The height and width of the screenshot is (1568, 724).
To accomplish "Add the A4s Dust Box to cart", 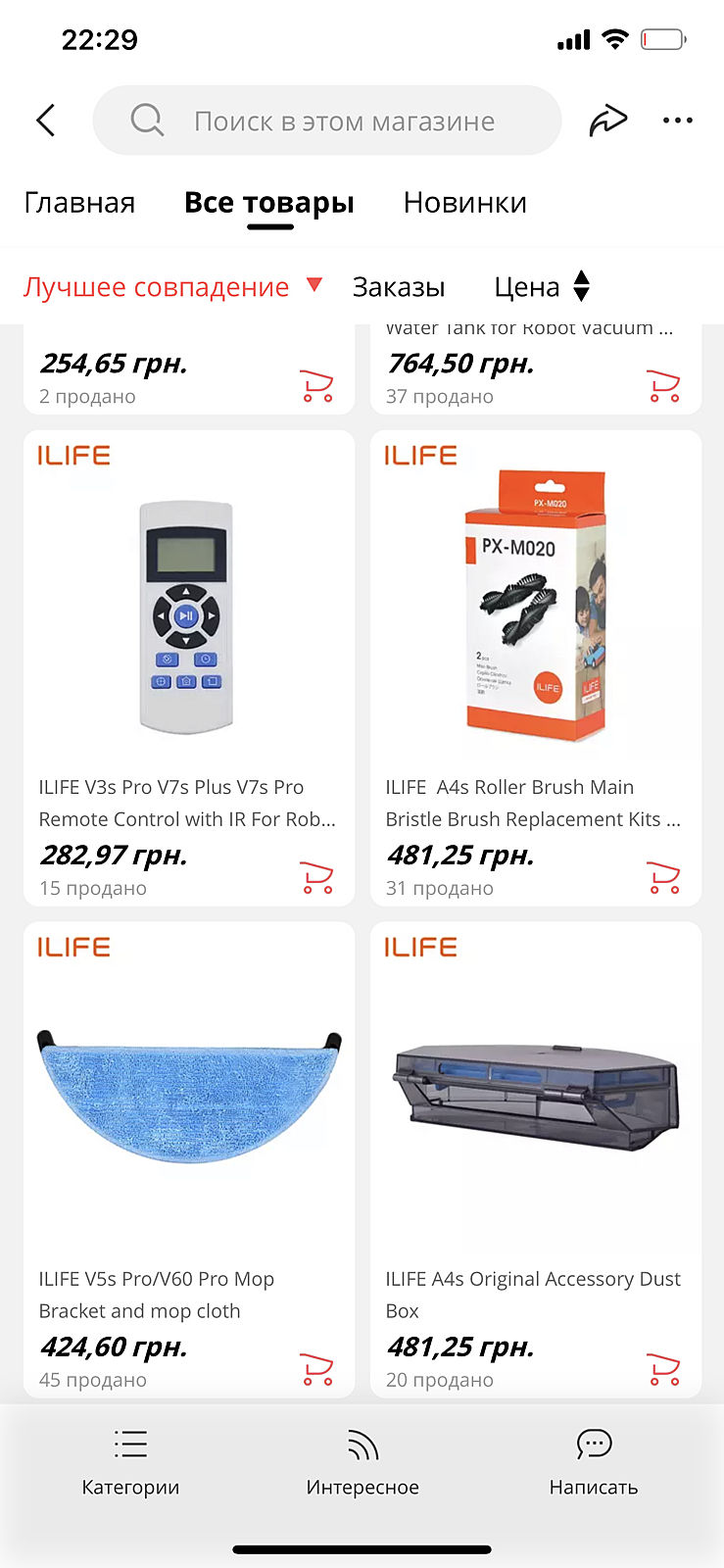I will click(664, 1369).
